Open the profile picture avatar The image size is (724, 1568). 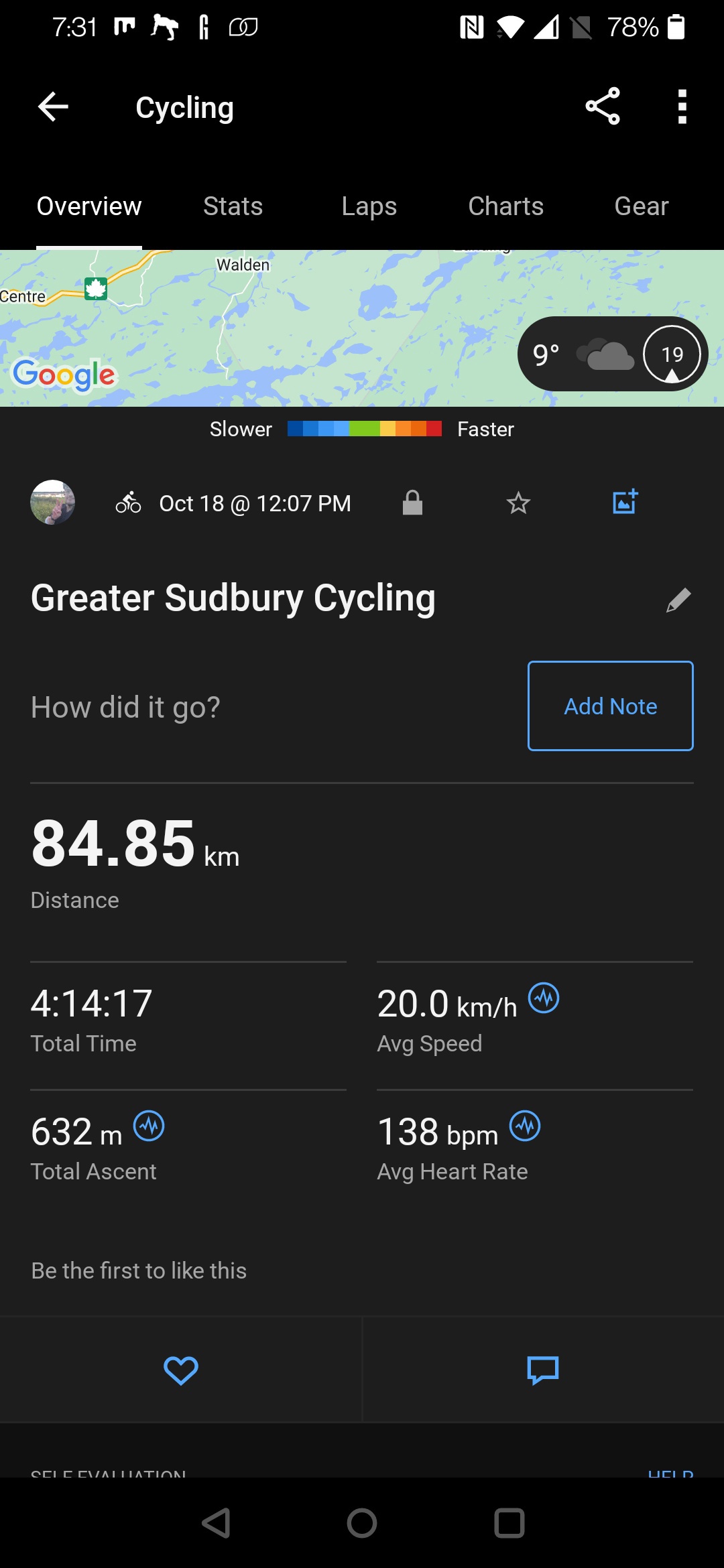(x=52, y=503)
